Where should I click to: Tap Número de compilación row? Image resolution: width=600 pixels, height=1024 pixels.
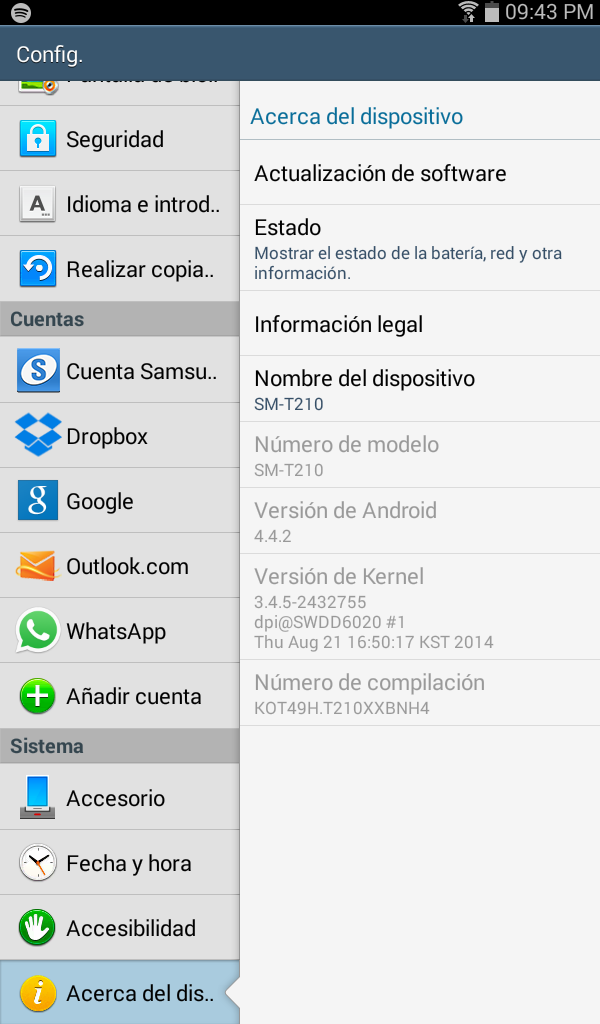pos(420,693)
